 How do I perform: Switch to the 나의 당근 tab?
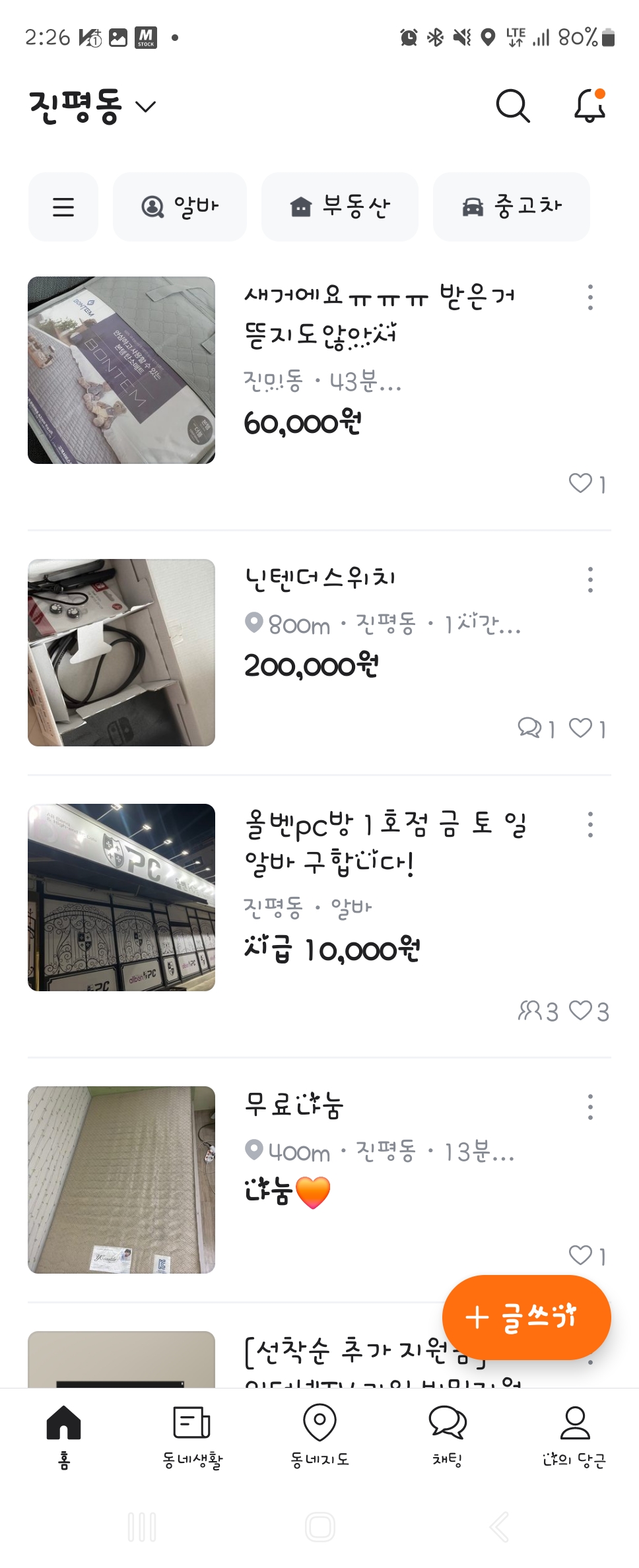(574, 1436)
